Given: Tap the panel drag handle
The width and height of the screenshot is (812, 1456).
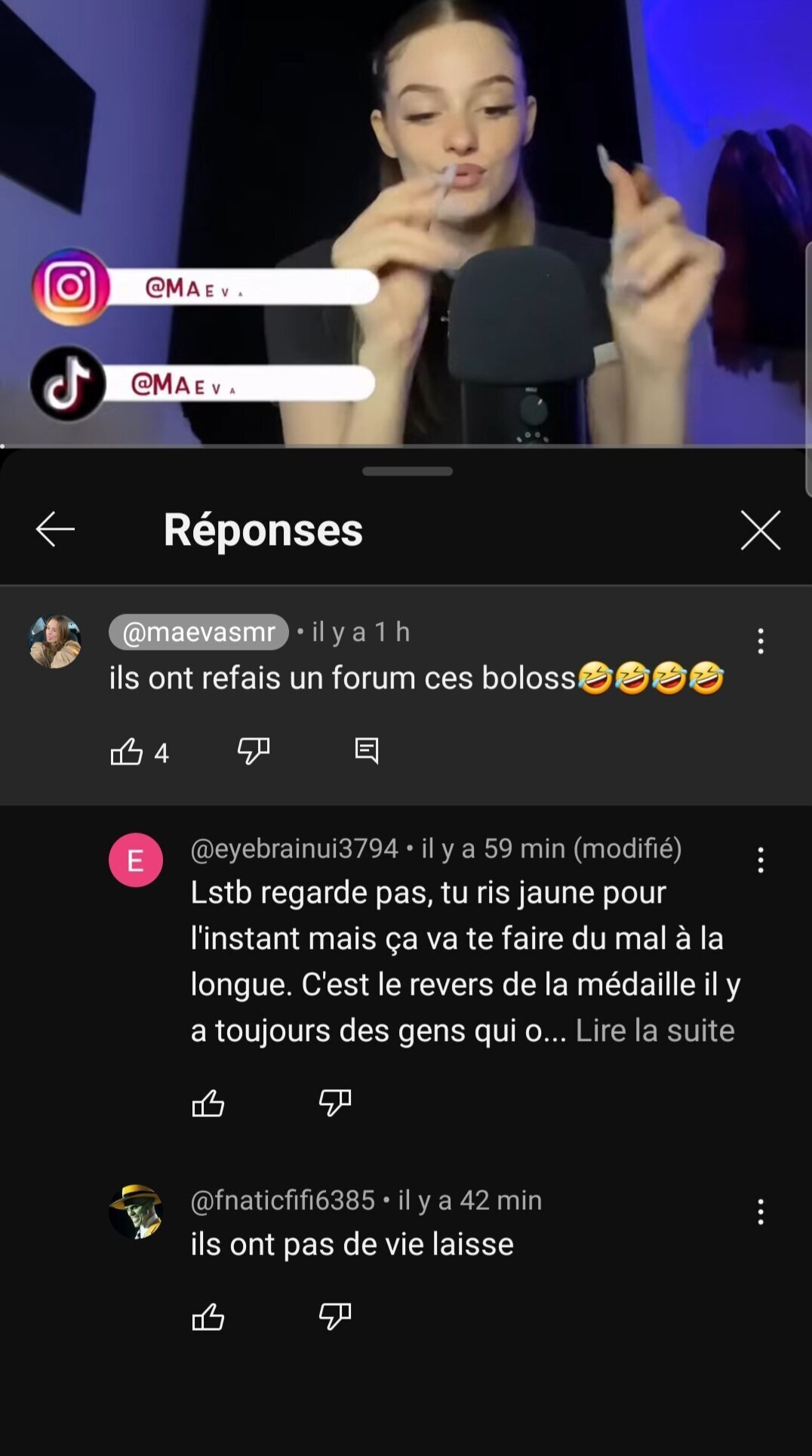Looking at the screenshot, I should click(x=408, y=471).
